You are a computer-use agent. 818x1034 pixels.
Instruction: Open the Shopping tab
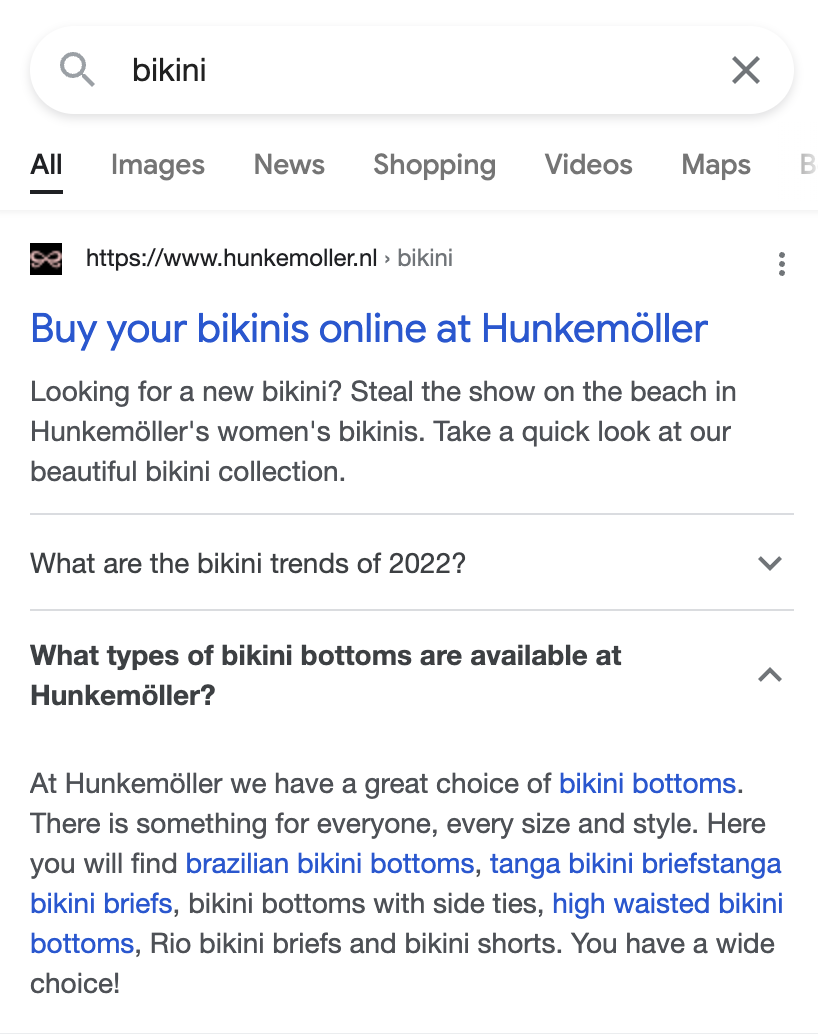[x=434, y=165]
